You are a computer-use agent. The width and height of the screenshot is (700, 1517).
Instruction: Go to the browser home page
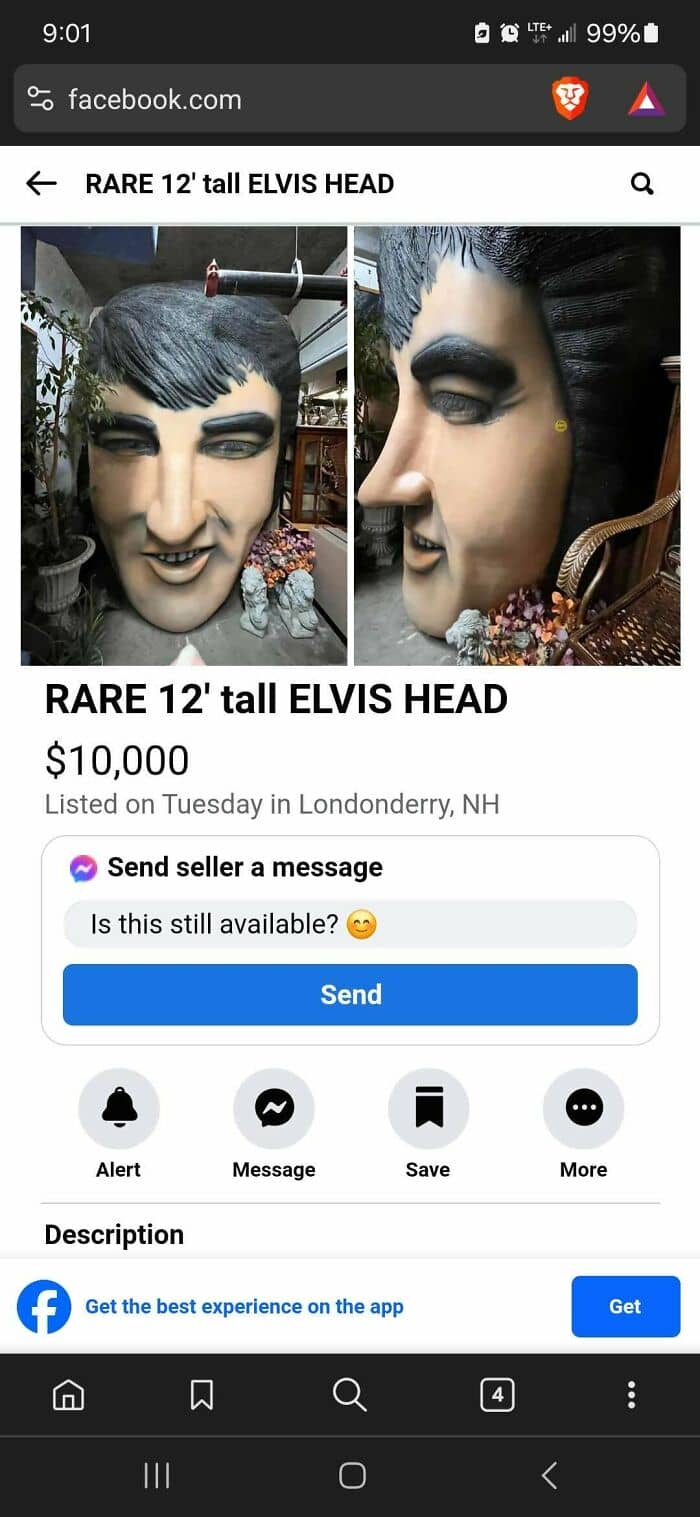pyautogui.click(x=69, y=1394)
